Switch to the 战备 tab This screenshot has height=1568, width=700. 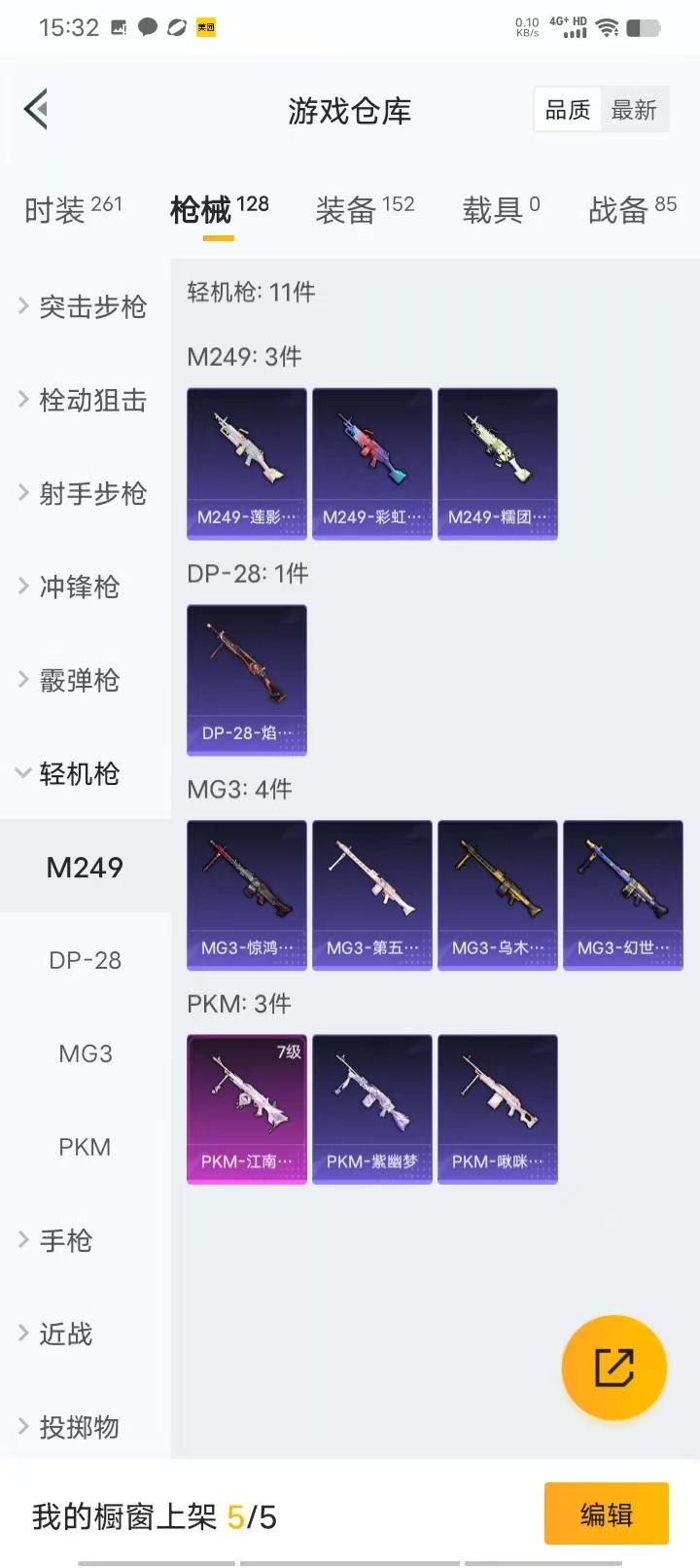point(632,209)
